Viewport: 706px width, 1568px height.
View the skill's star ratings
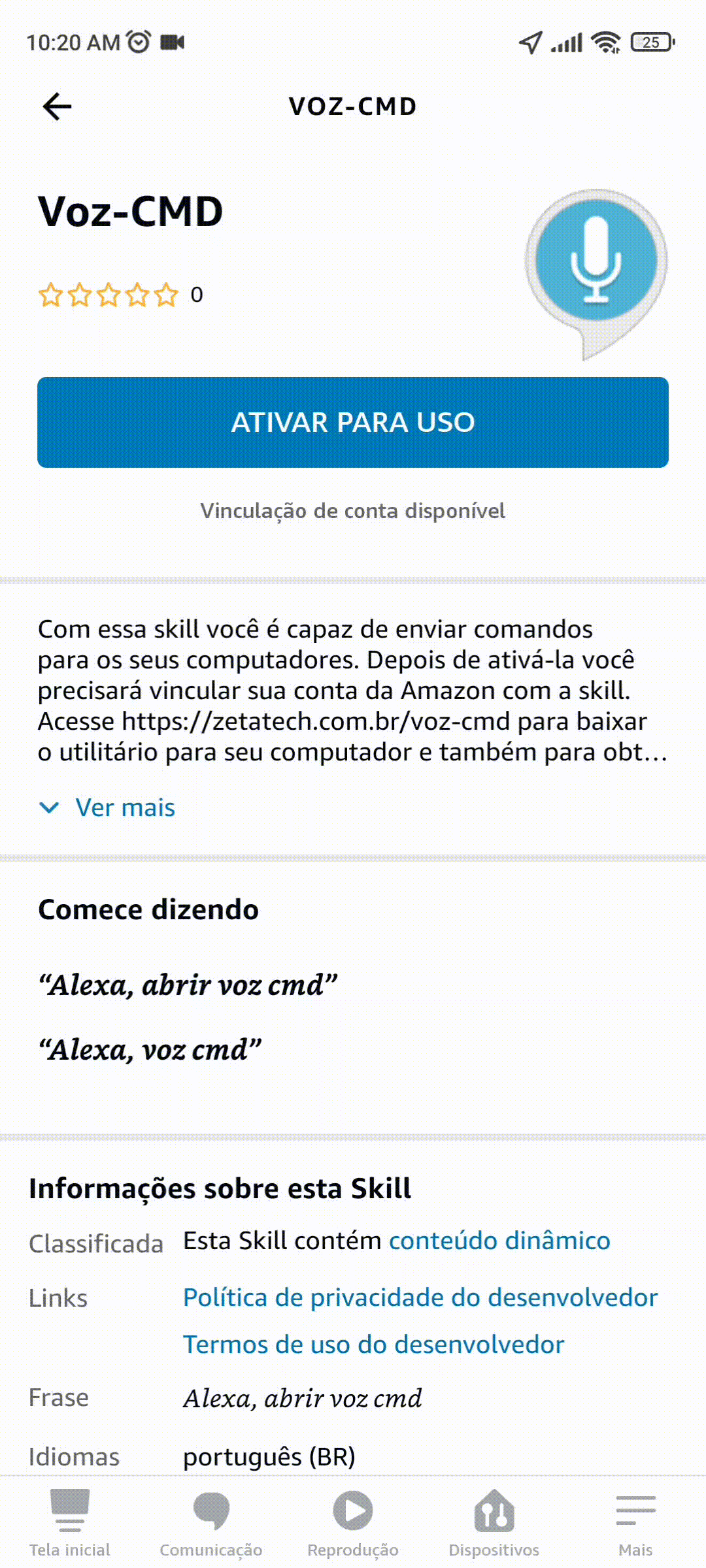[x=109, y=295]
